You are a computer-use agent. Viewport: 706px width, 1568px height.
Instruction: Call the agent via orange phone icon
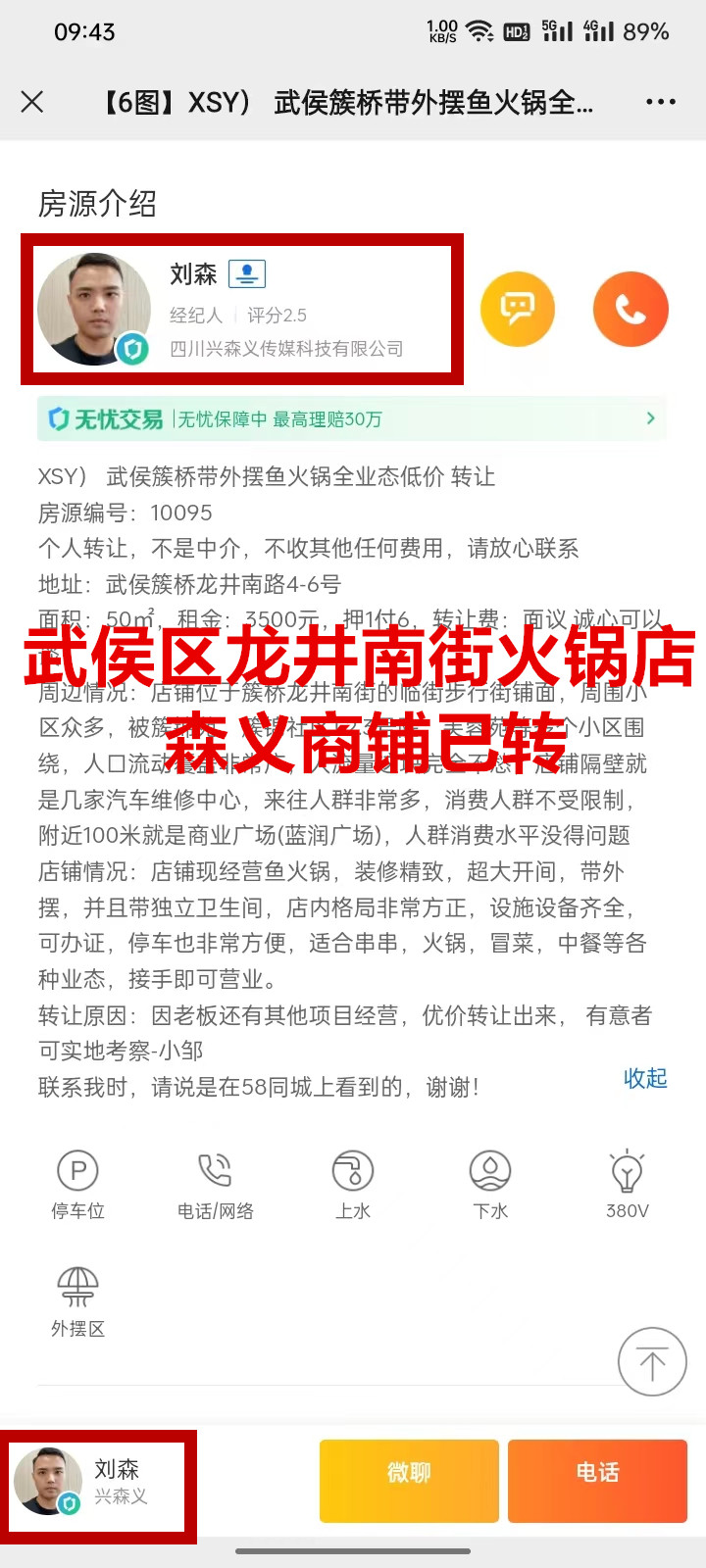pos(630,310)
